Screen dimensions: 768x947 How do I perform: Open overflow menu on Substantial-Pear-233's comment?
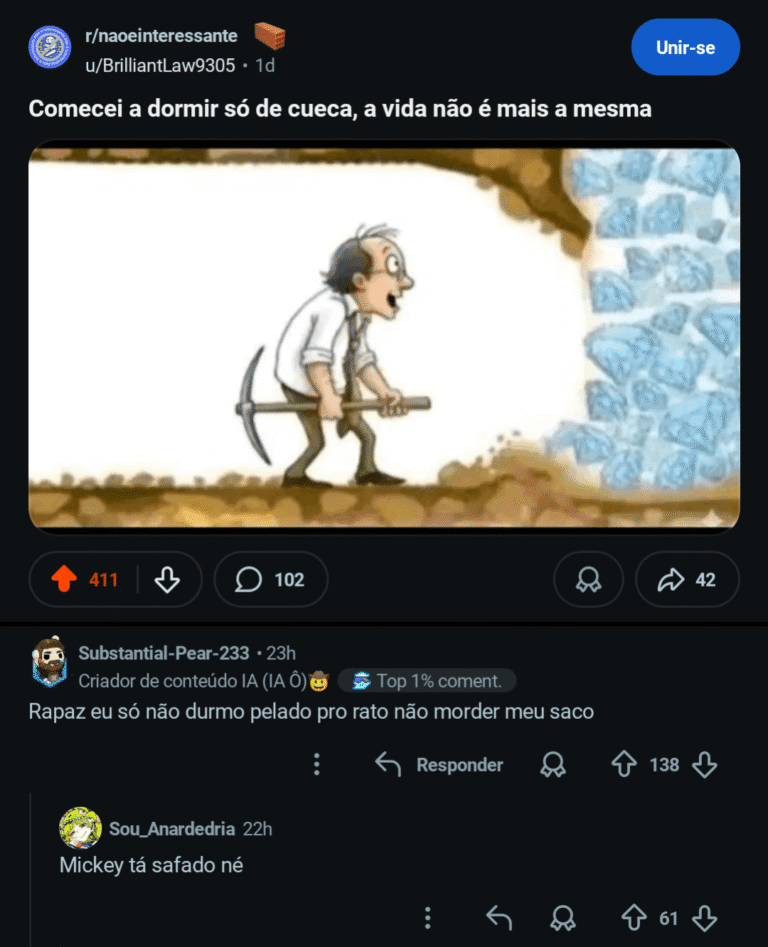pyautogui.click(x=317, y=765)
